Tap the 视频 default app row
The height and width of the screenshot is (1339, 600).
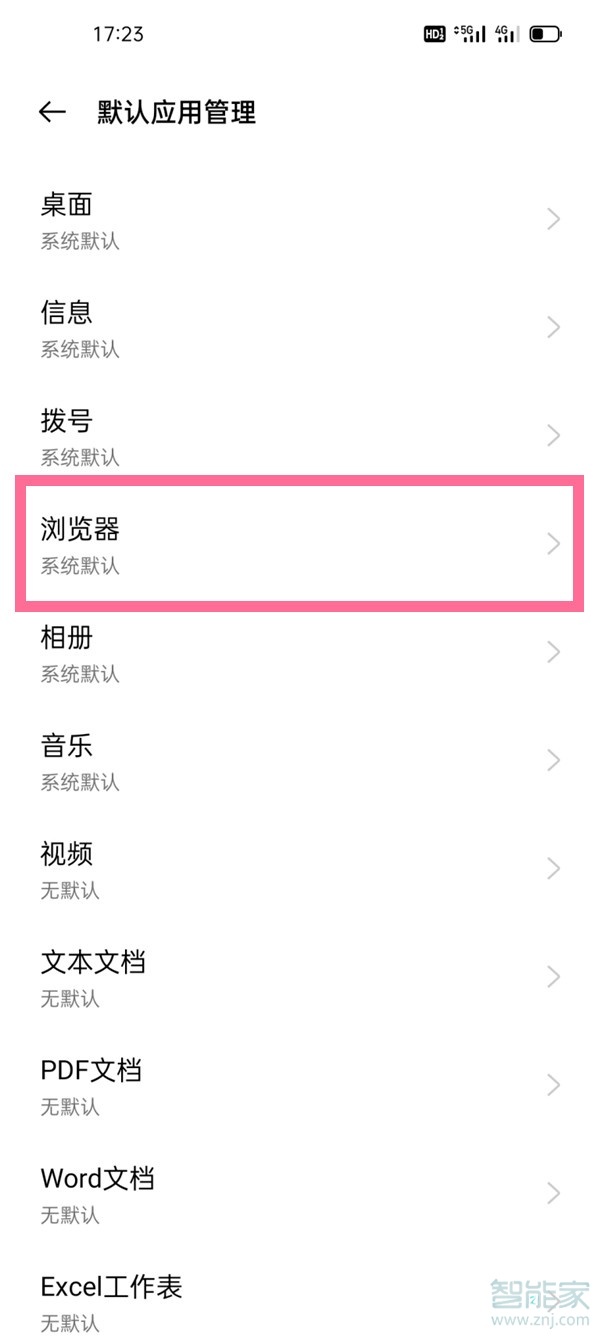[300, 868]
